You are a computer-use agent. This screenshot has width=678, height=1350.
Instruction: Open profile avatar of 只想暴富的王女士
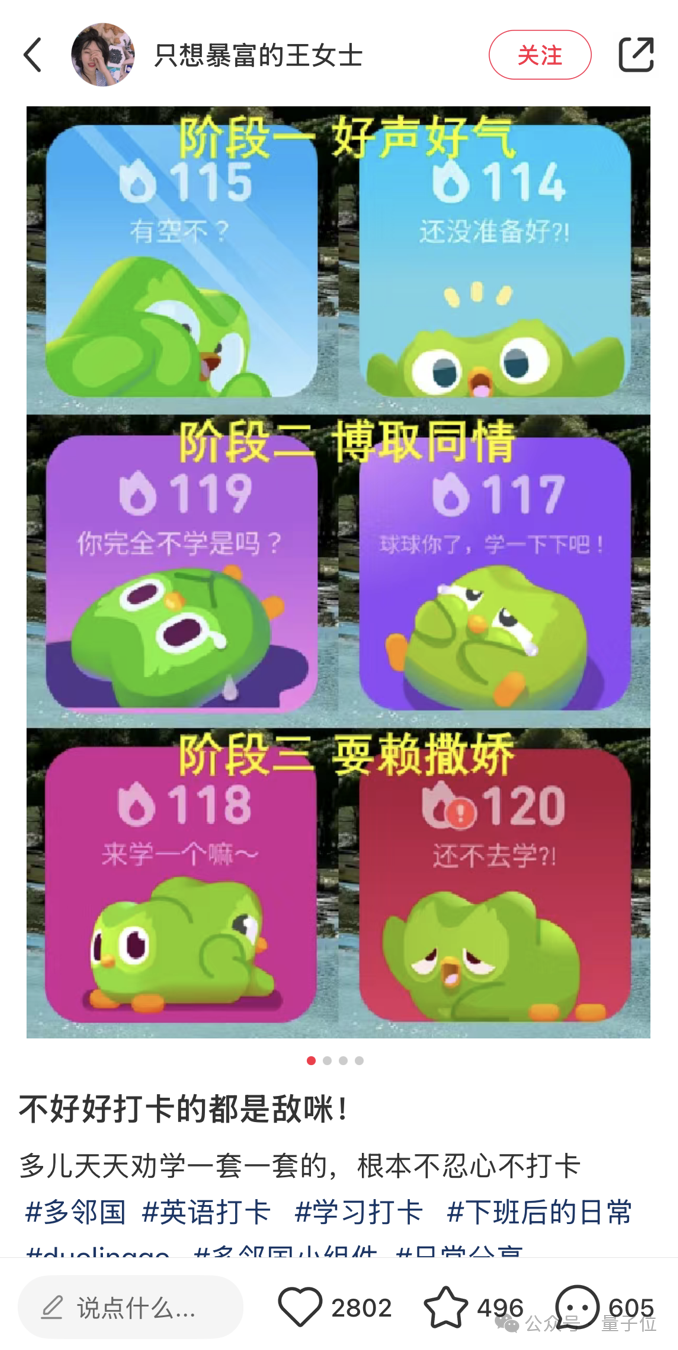102,55
